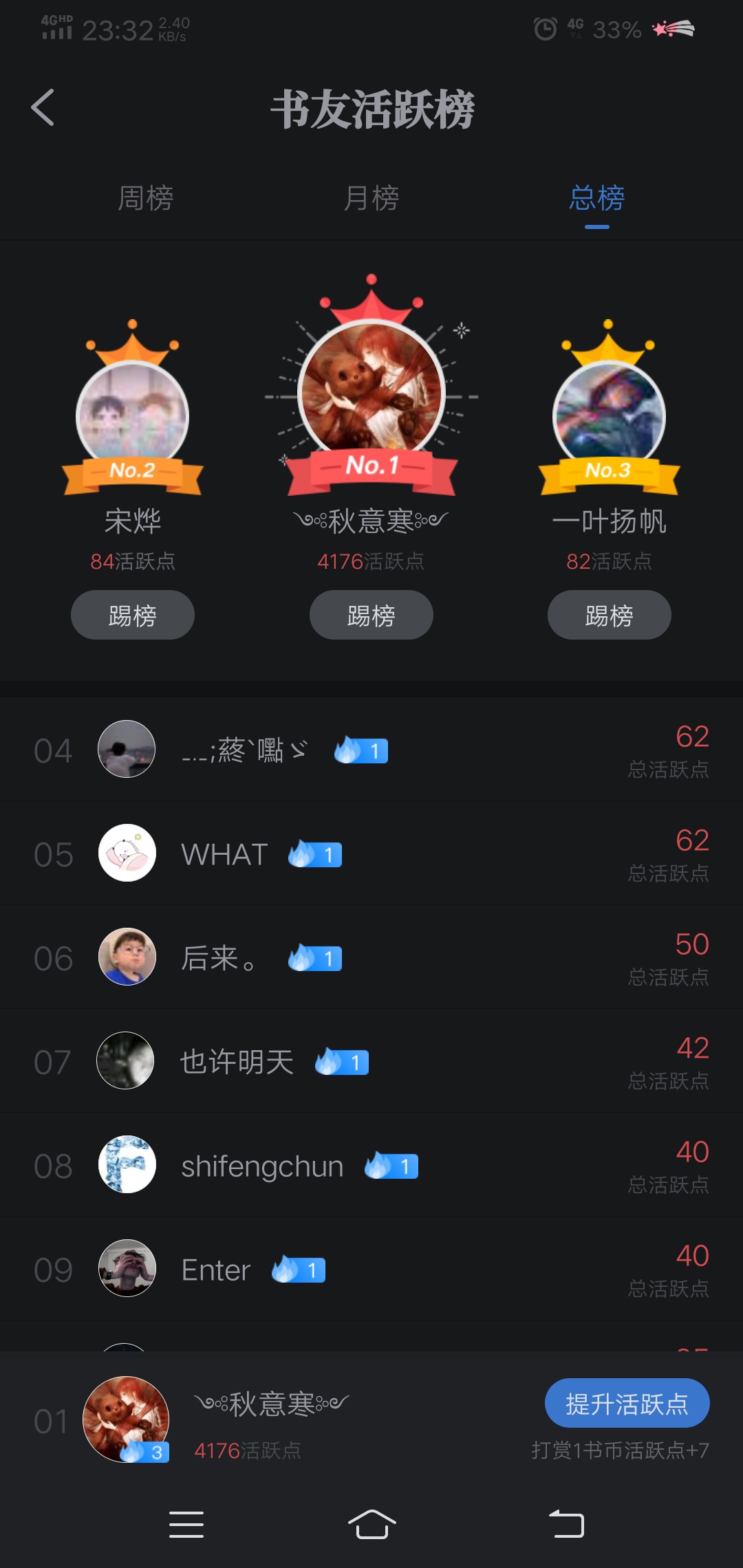Open the system recent apps menu

click(186, 1525)
